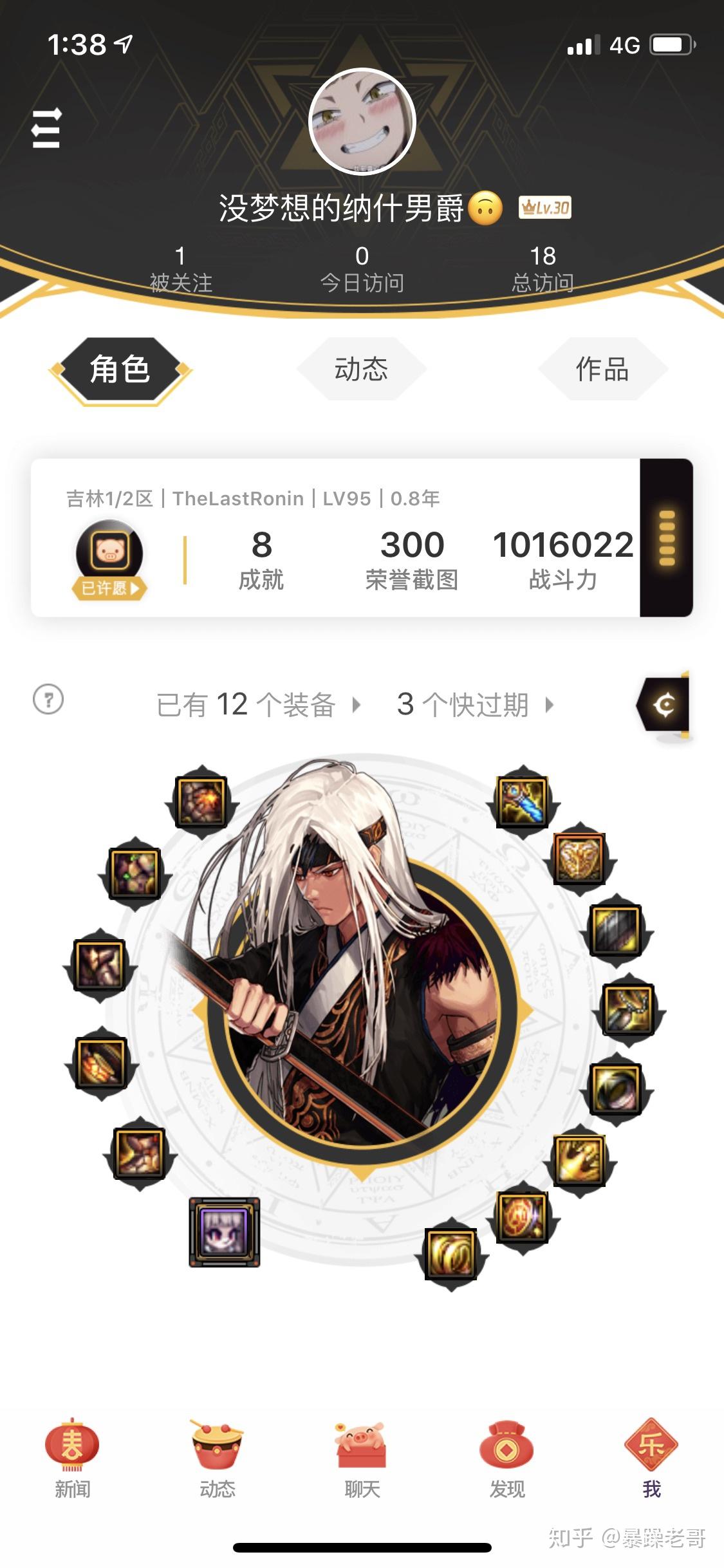View 3 个快过期 items
The image size is (724, 1568).
click(x=475, y=705)
